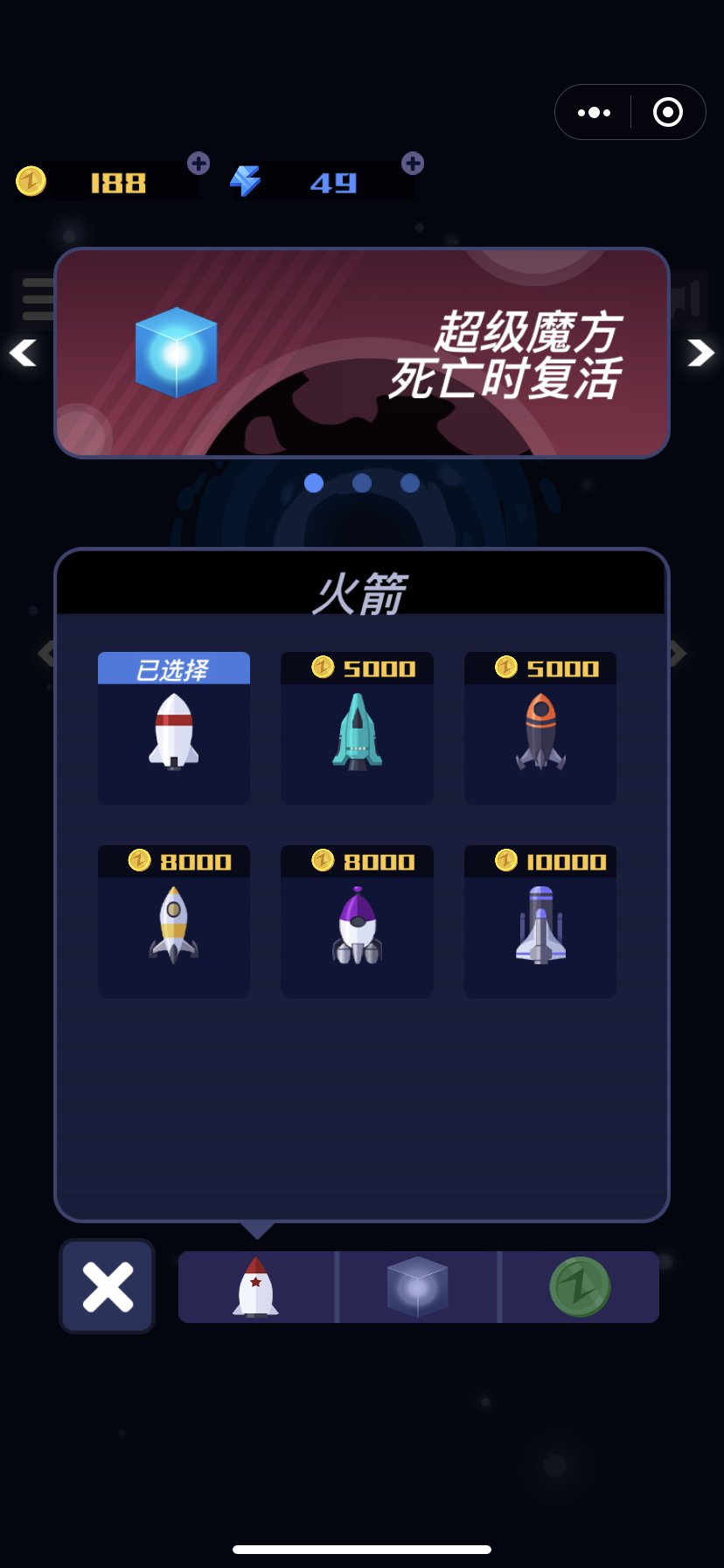Close the mini program via target icon
The width and height of the screenshot is (724, 1568).
(668, 112)
